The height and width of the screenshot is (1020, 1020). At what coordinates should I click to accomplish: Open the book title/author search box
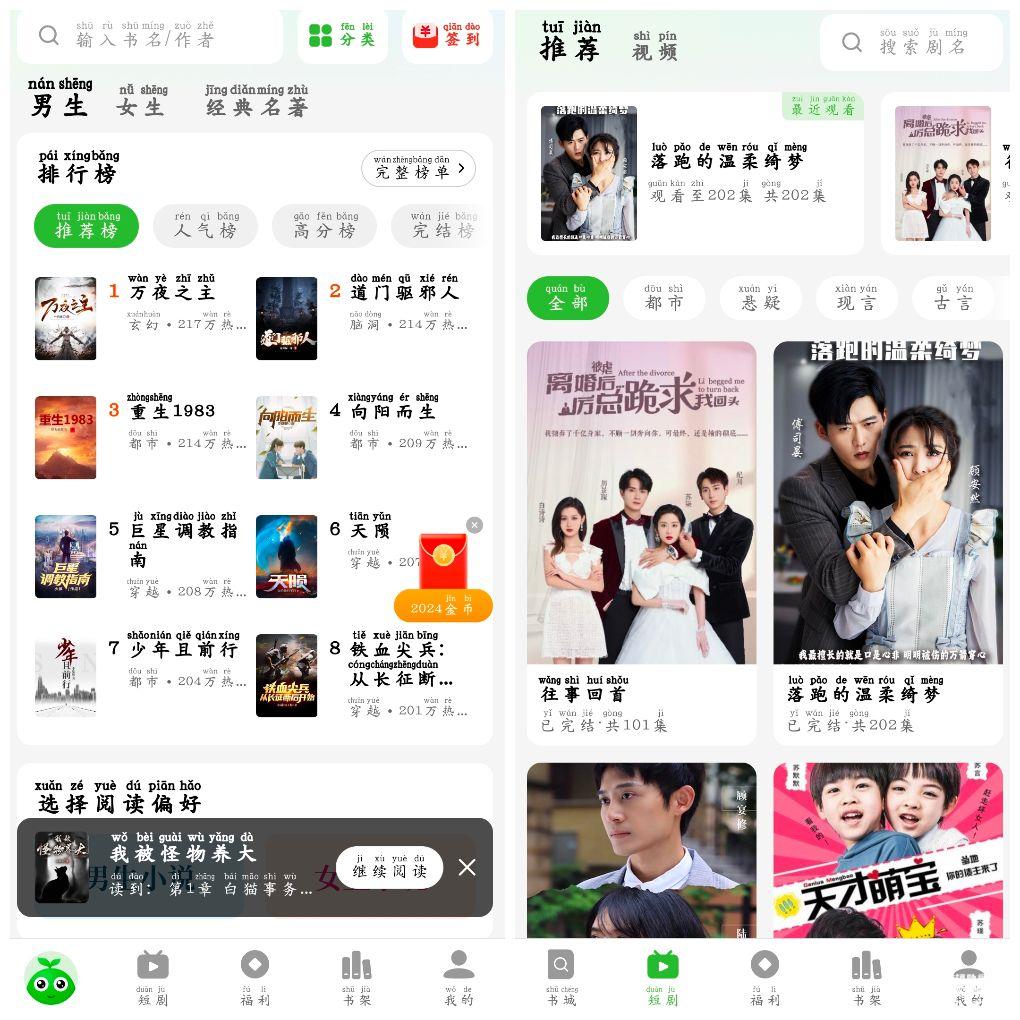pyautogui.click(x=150, y=37)
